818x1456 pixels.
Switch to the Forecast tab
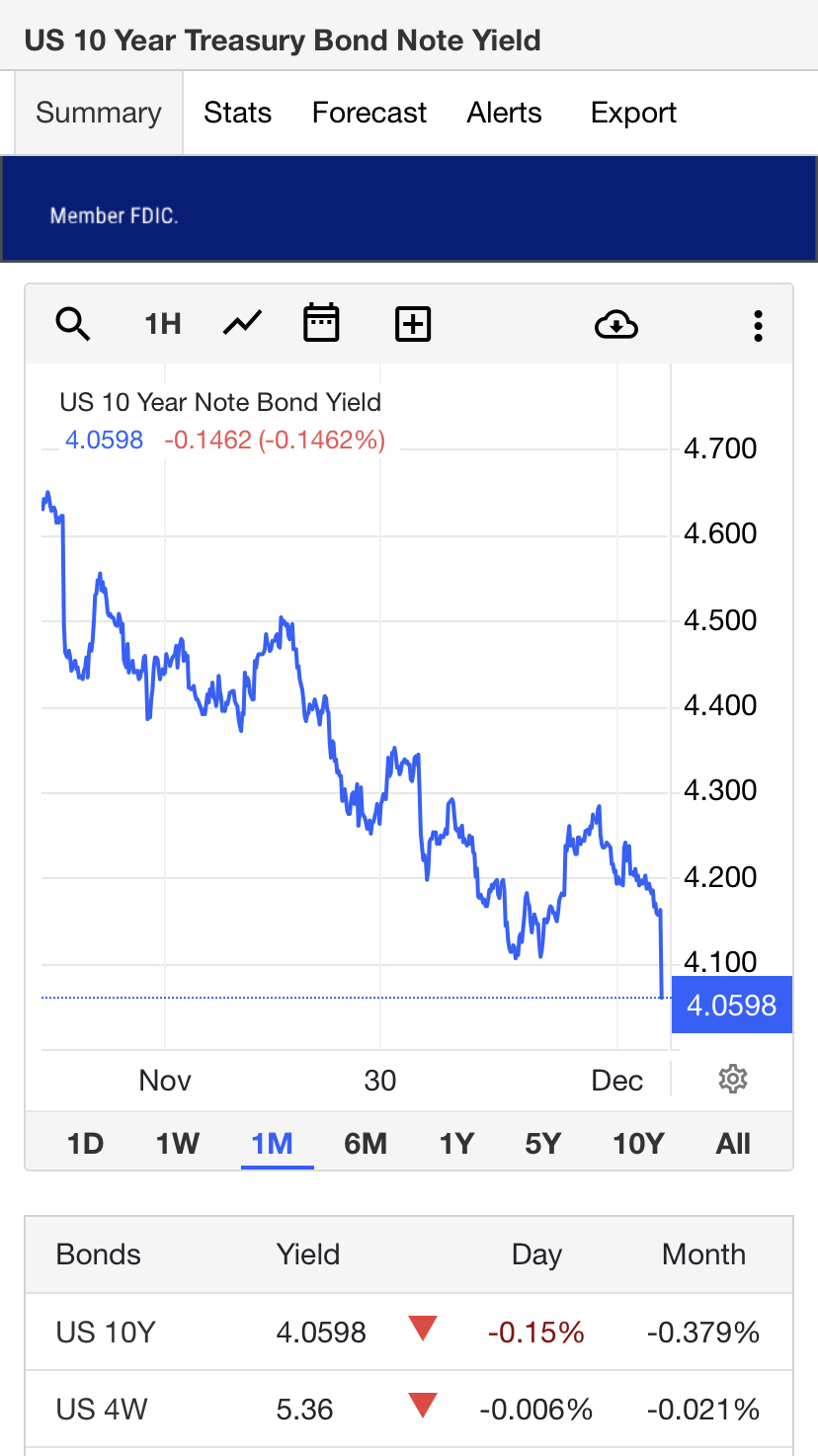click(369, 113)
